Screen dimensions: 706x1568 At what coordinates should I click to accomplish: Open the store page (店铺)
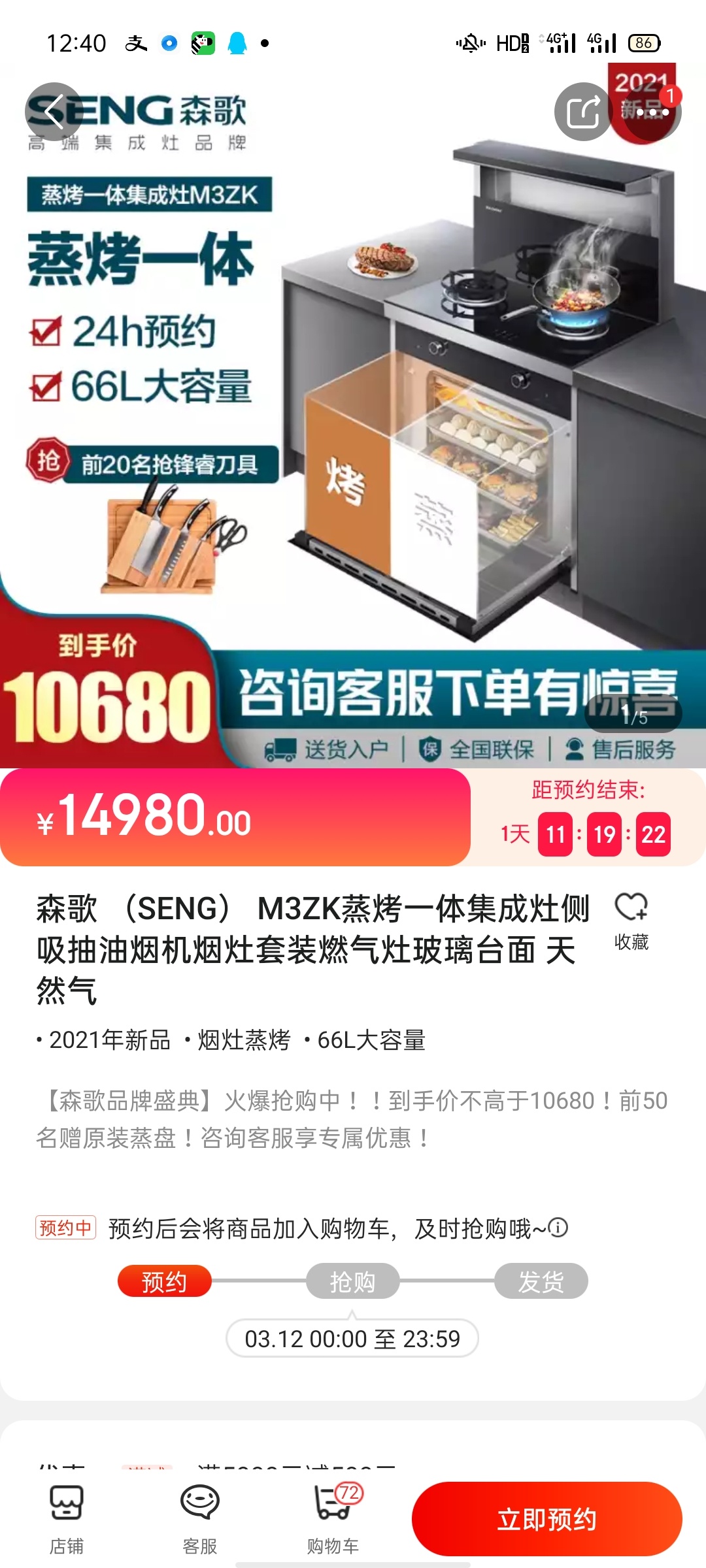click(67, 1518)
